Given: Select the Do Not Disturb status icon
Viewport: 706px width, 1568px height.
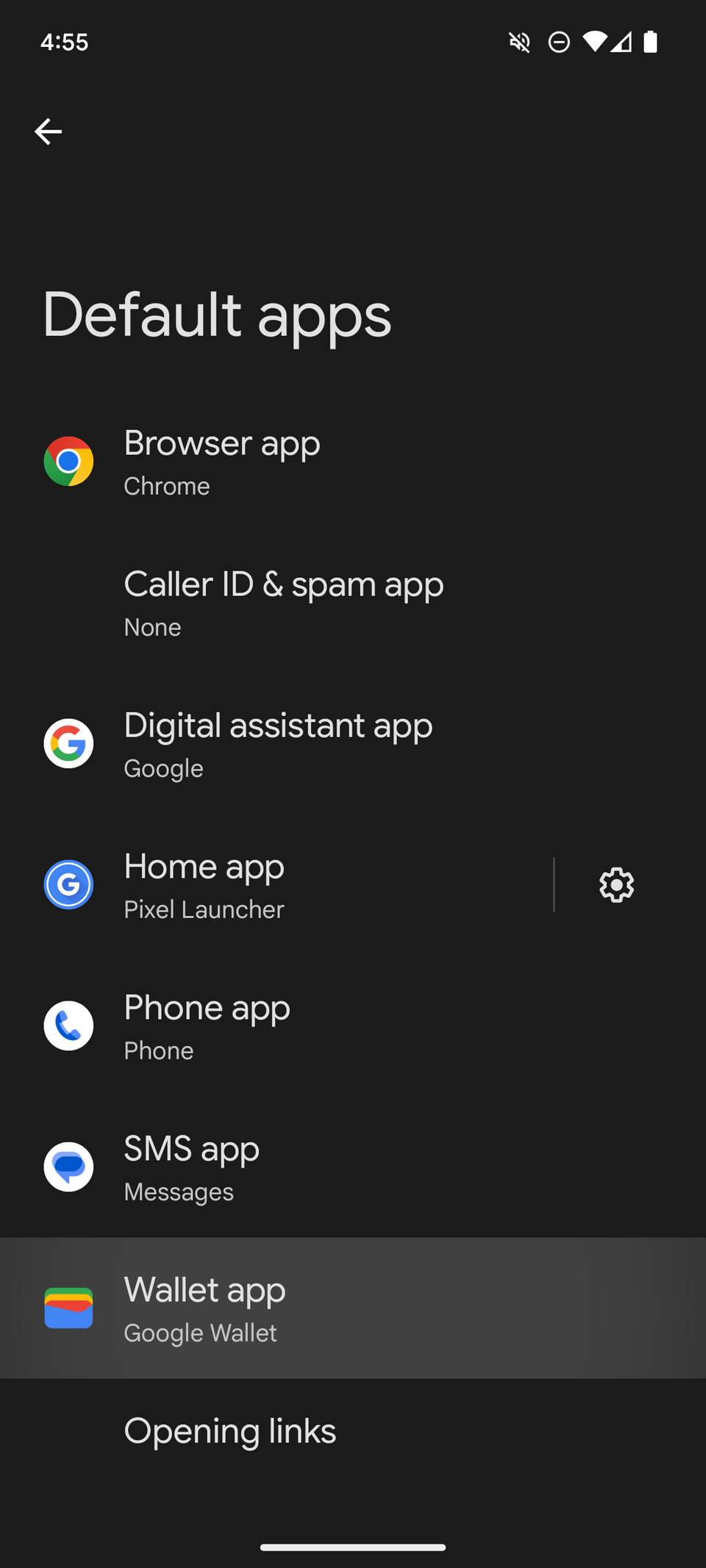Looking at the screenshot, I should 559,42.
